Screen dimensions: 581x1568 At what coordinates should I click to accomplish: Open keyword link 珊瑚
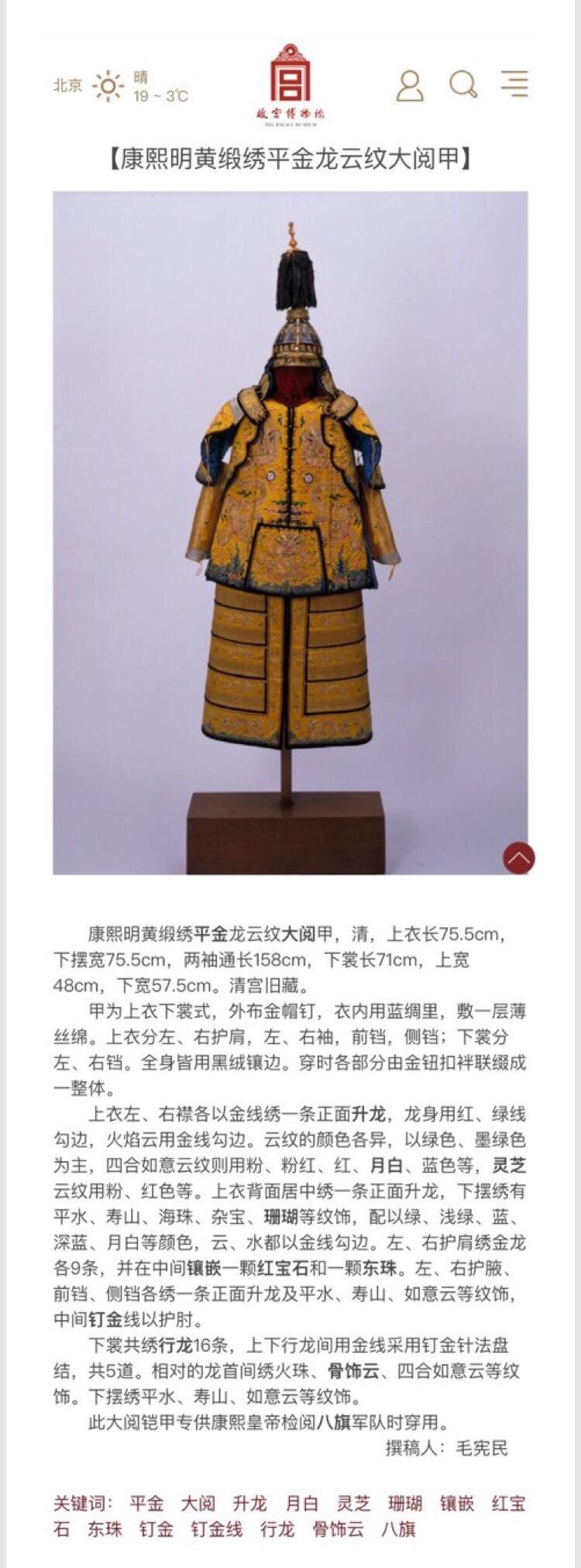pyautogui.click(x=405, y=1504)
